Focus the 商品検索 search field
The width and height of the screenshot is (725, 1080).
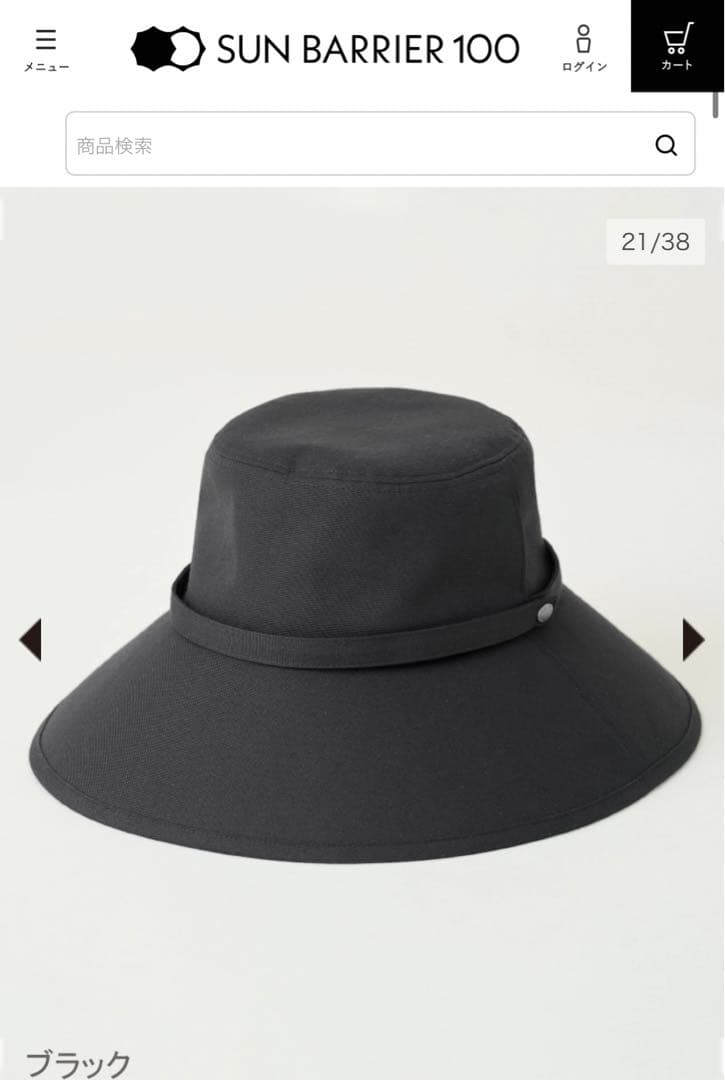(x=350, y=145)
